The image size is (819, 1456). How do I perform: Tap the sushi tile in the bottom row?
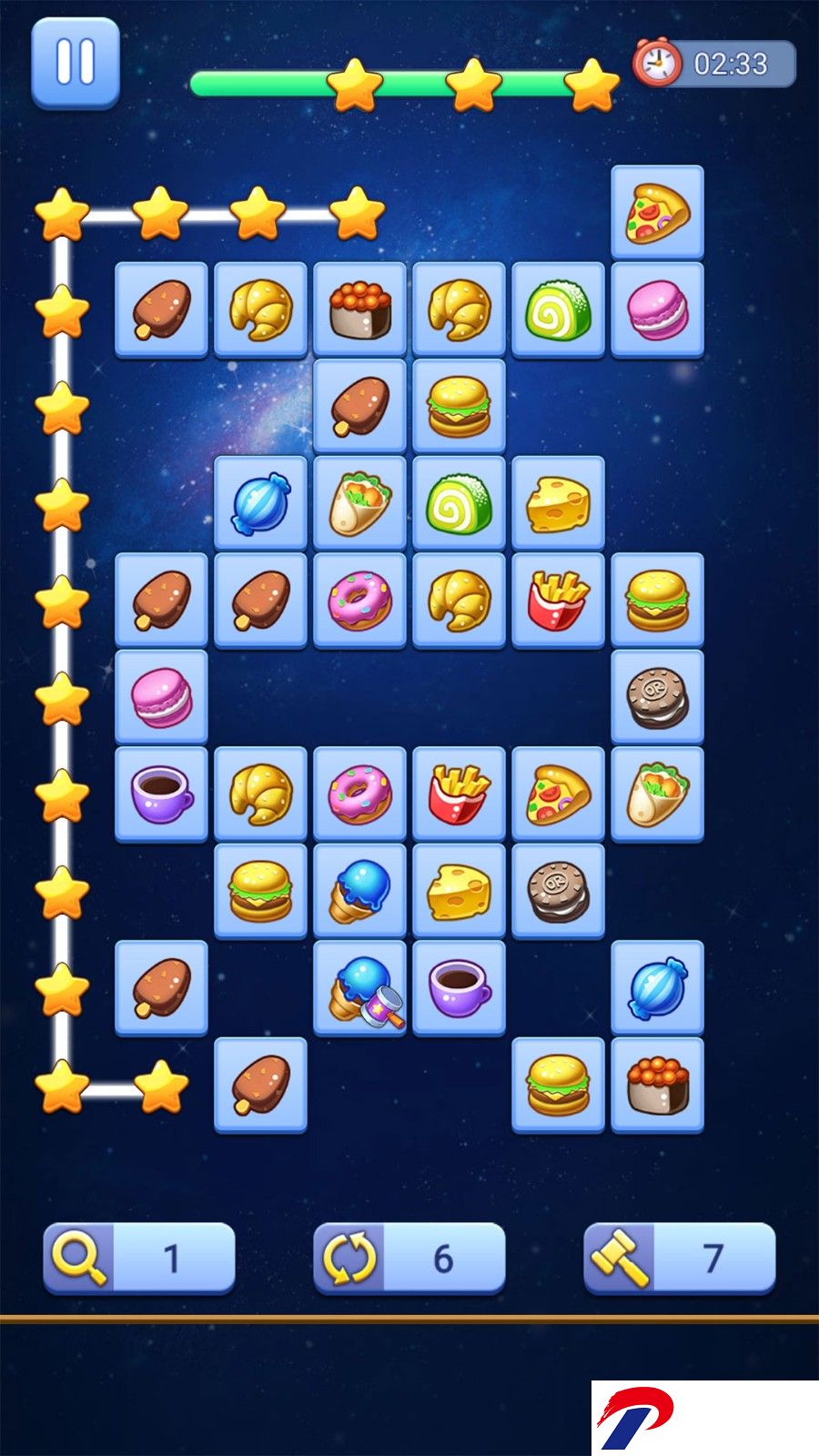(x=657, y=1085)
